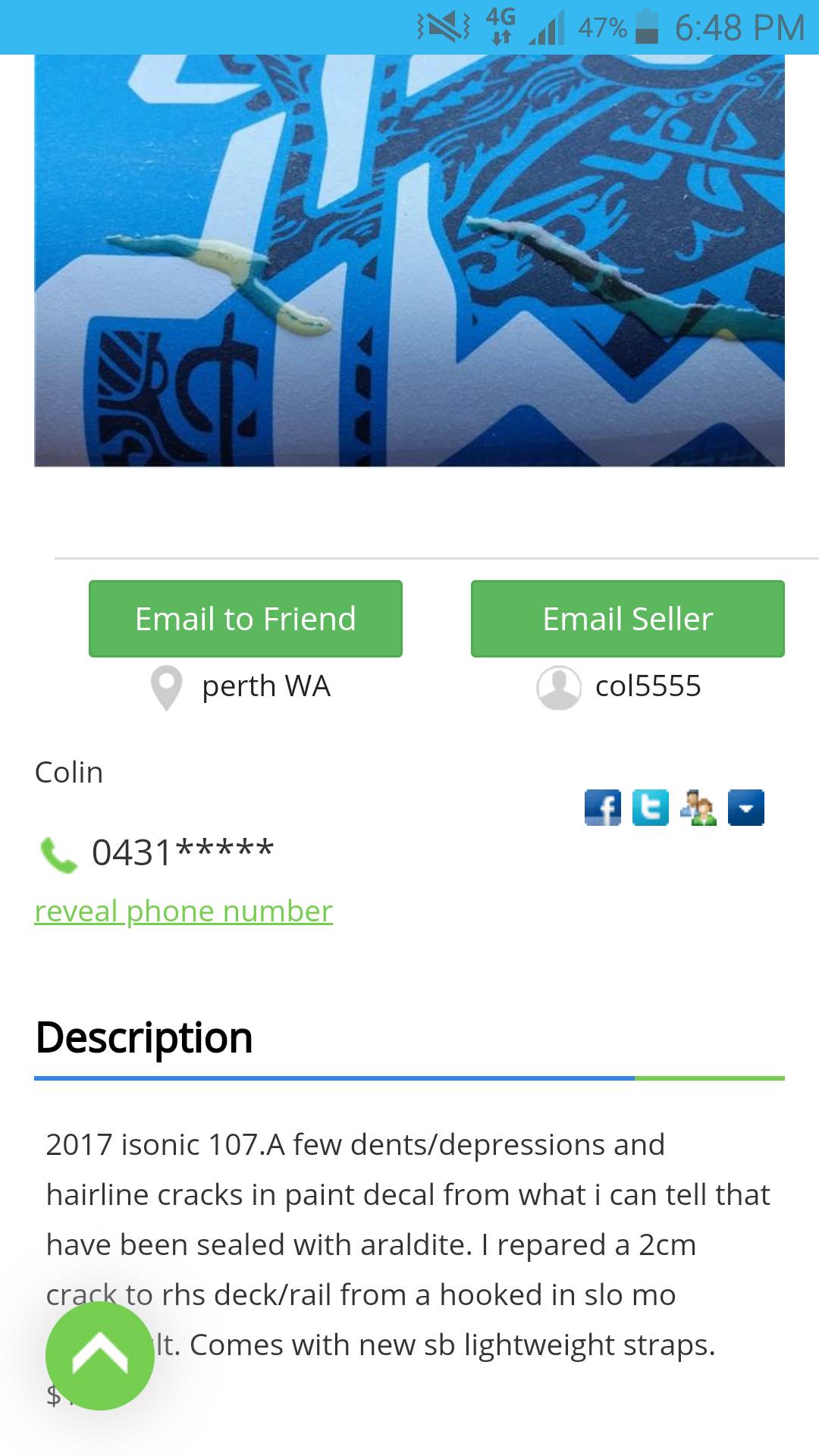Screen dimensions: 819x1456
Task: Email the seller
Action: pyautogui.click(x=627, y=619)
